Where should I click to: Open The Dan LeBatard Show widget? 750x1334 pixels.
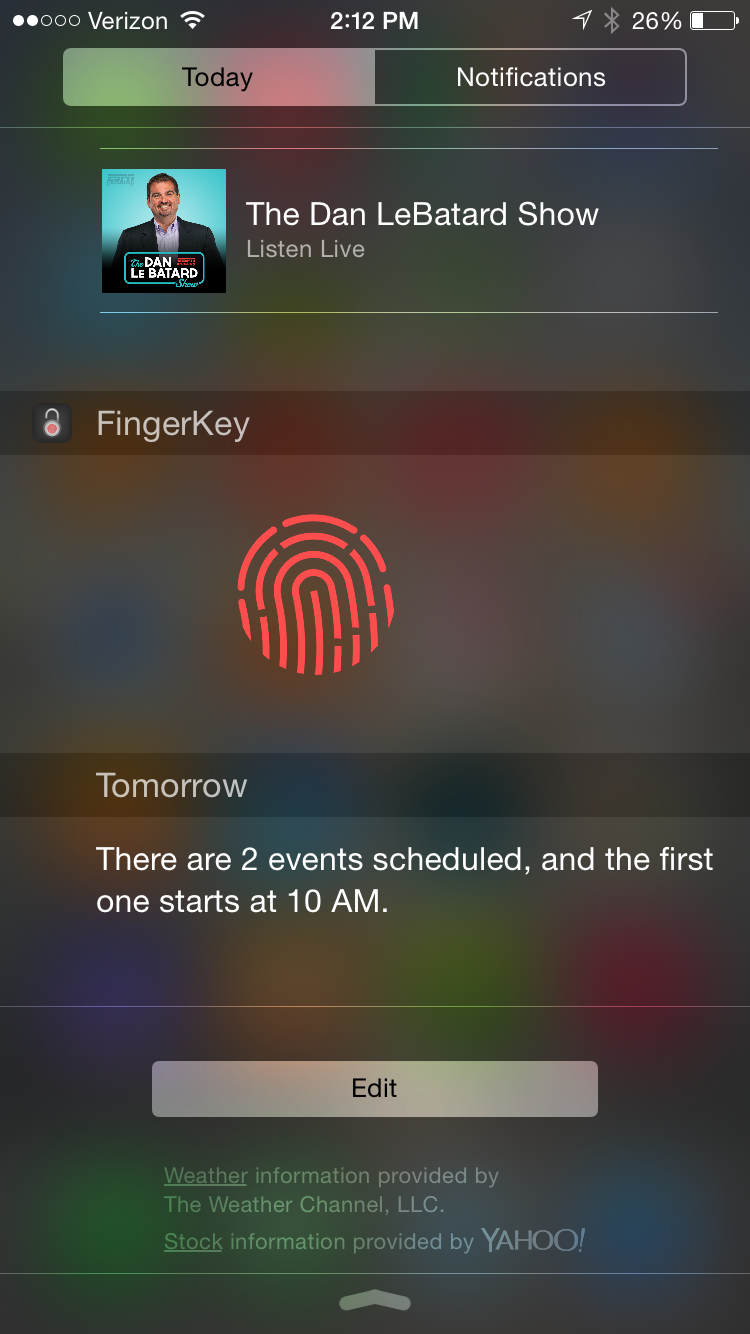pos(409,231)
